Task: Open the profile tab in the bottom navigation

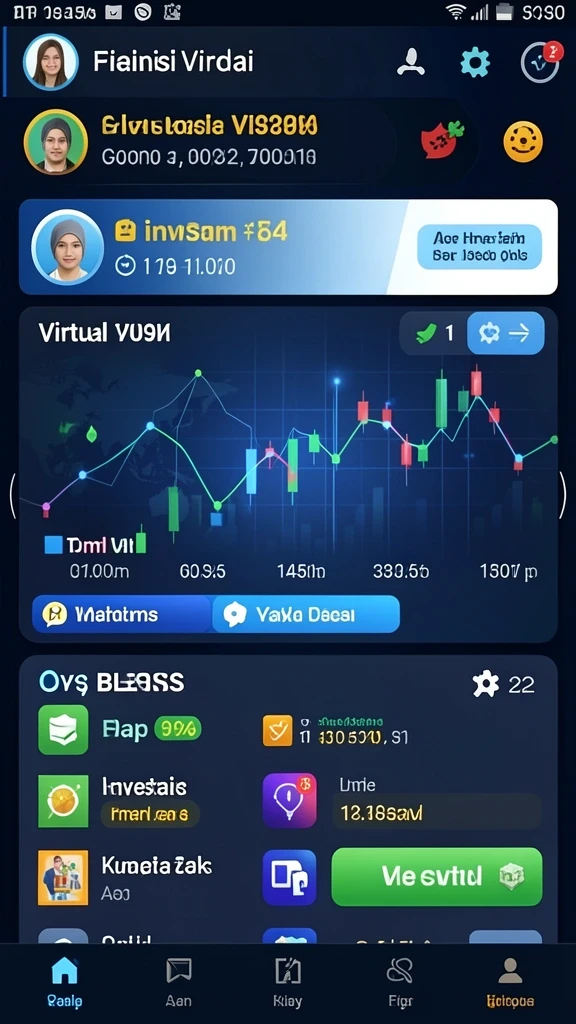Action: click(510, 983)
